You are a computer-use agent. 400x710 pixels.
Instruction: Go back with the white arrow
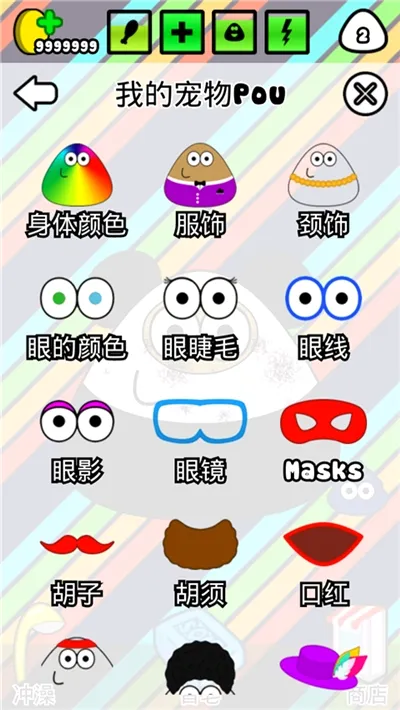point(36,94)
